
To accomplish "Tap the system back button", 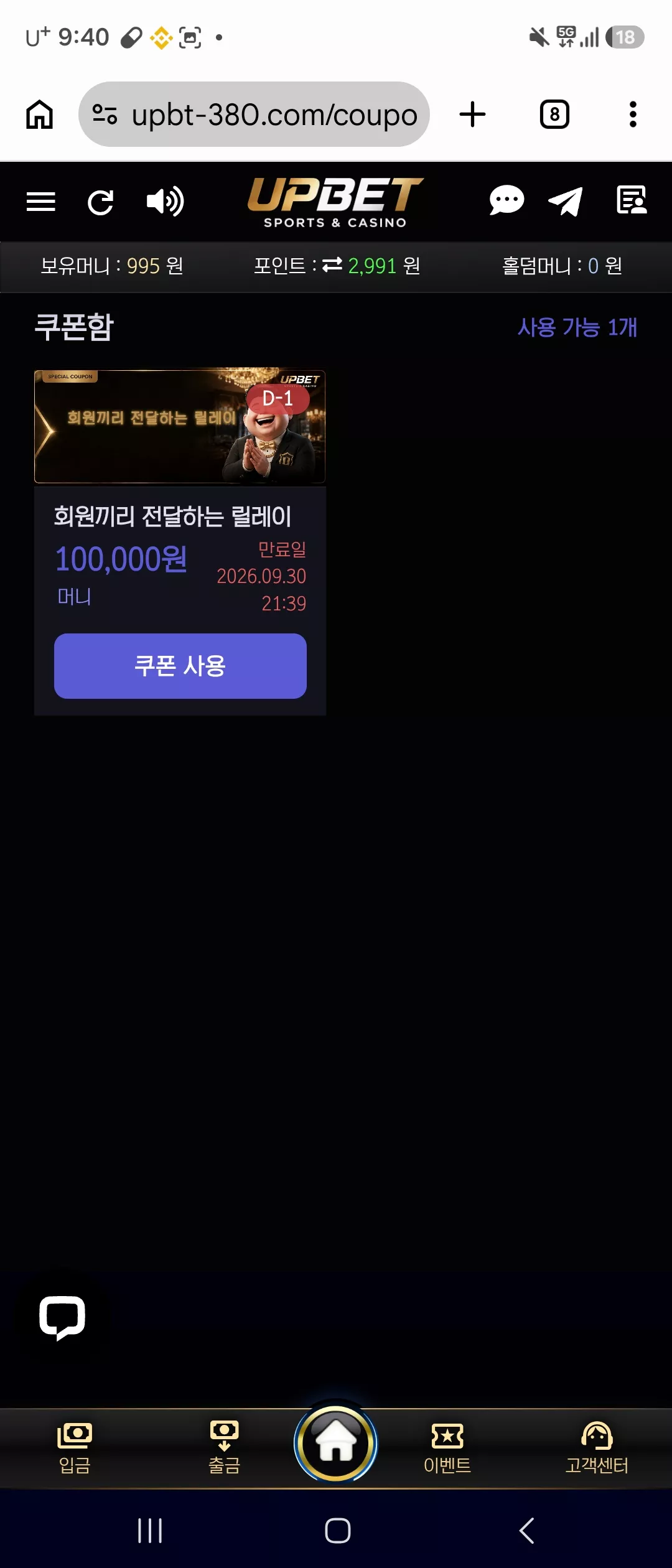I will pyautogui.click(x=526, y=1531).
